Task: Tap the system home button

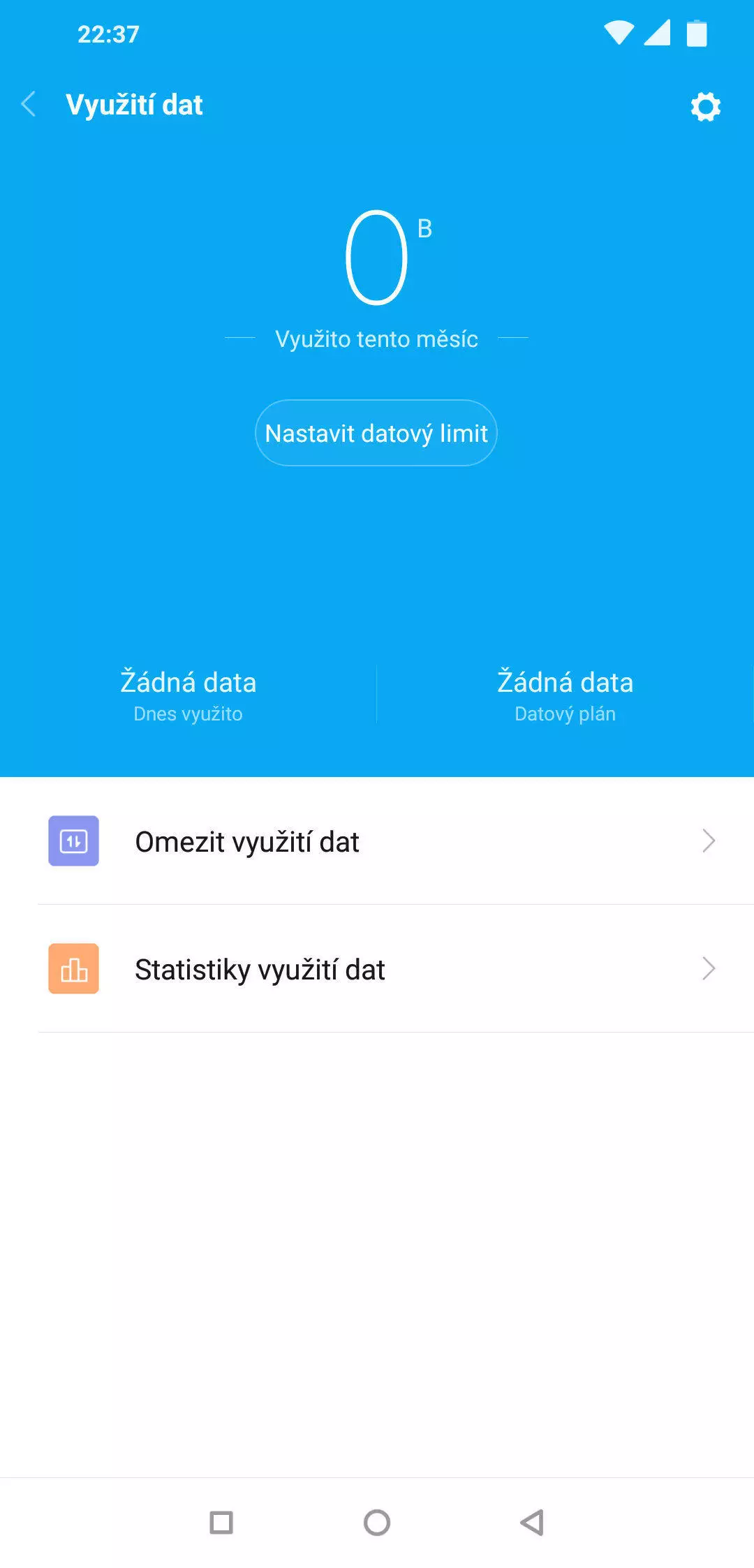Action: 377,1522
